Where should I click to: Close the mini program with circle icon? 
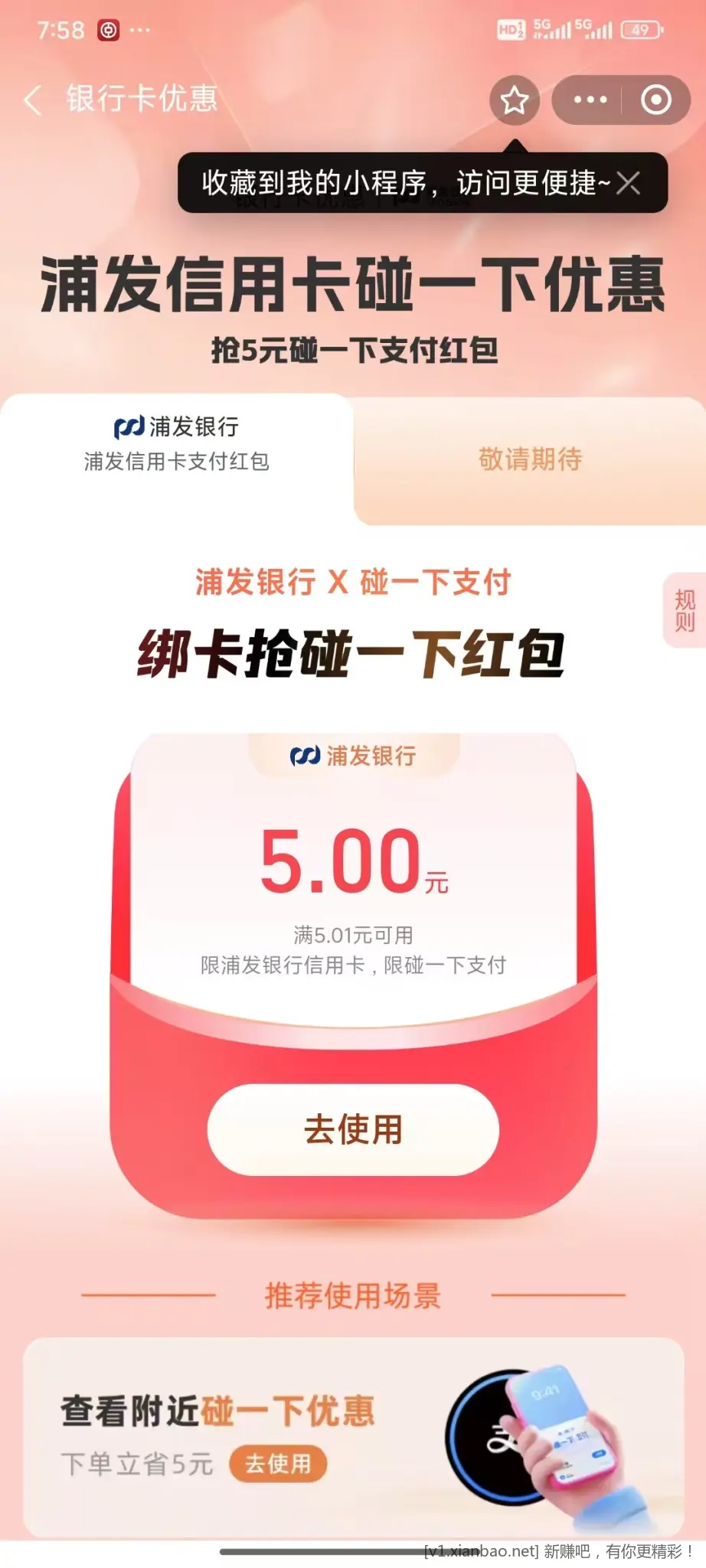[x=655, y=100]
